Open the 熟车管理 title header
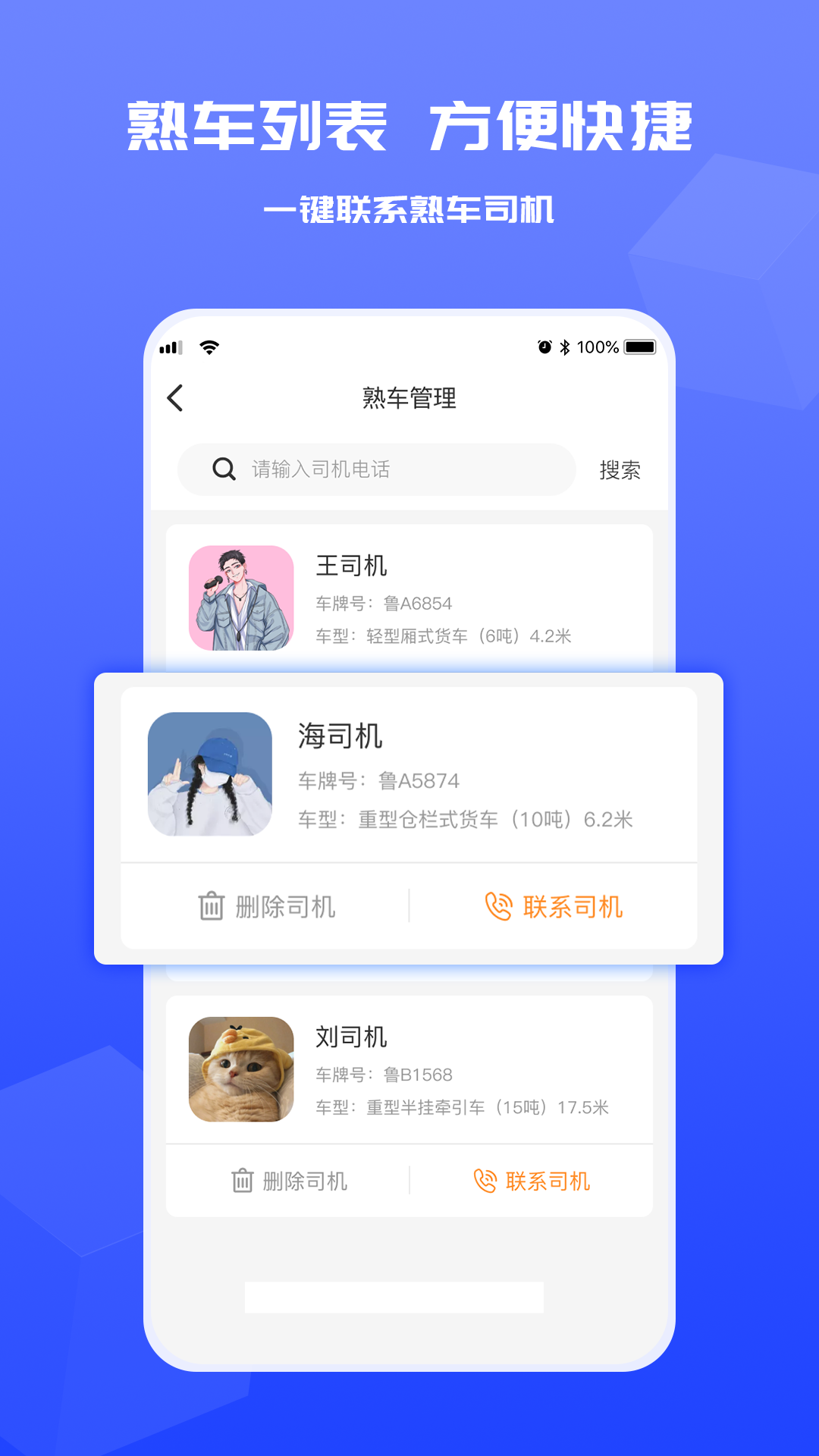The image size is (819, 1456). click(x=409, y=397)
